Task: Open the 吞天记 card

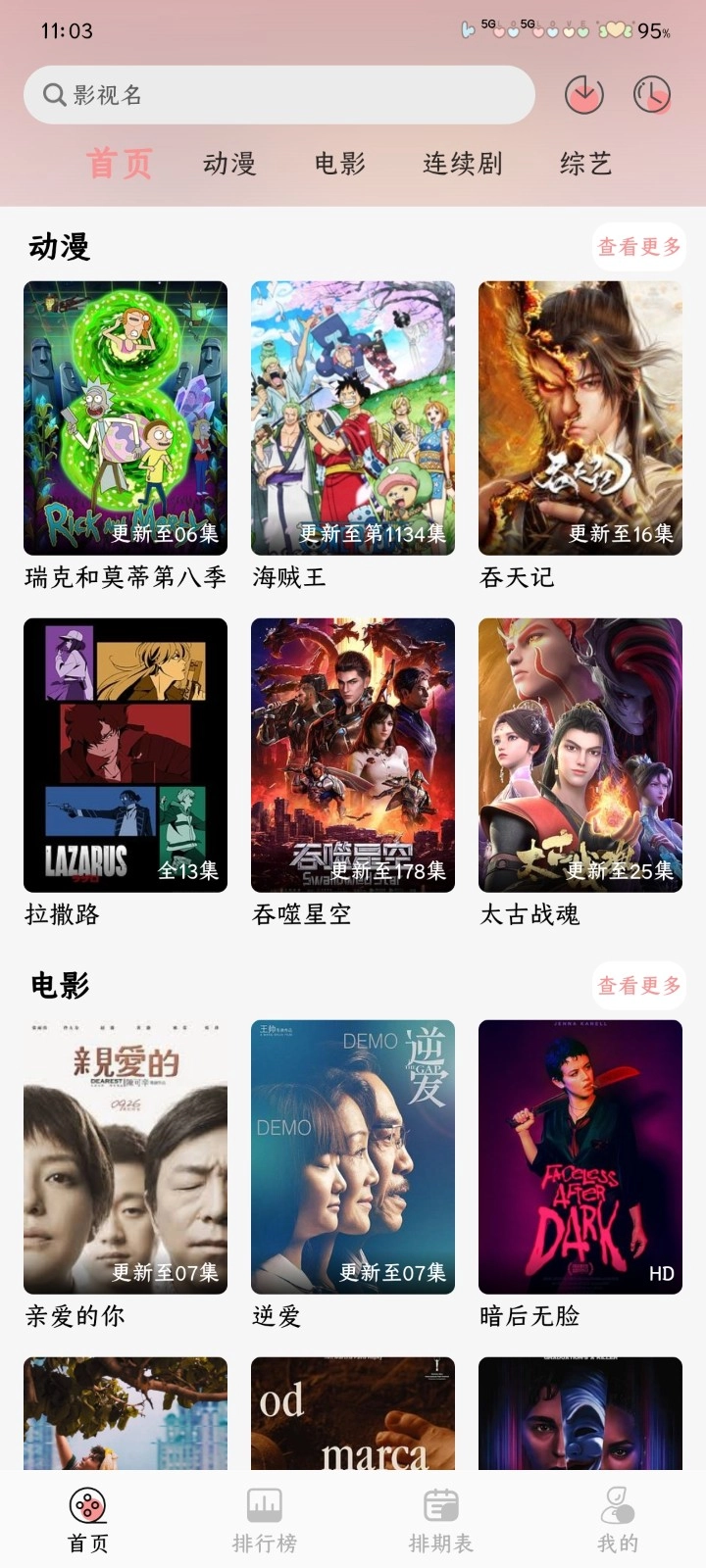Action: [580, 418]
